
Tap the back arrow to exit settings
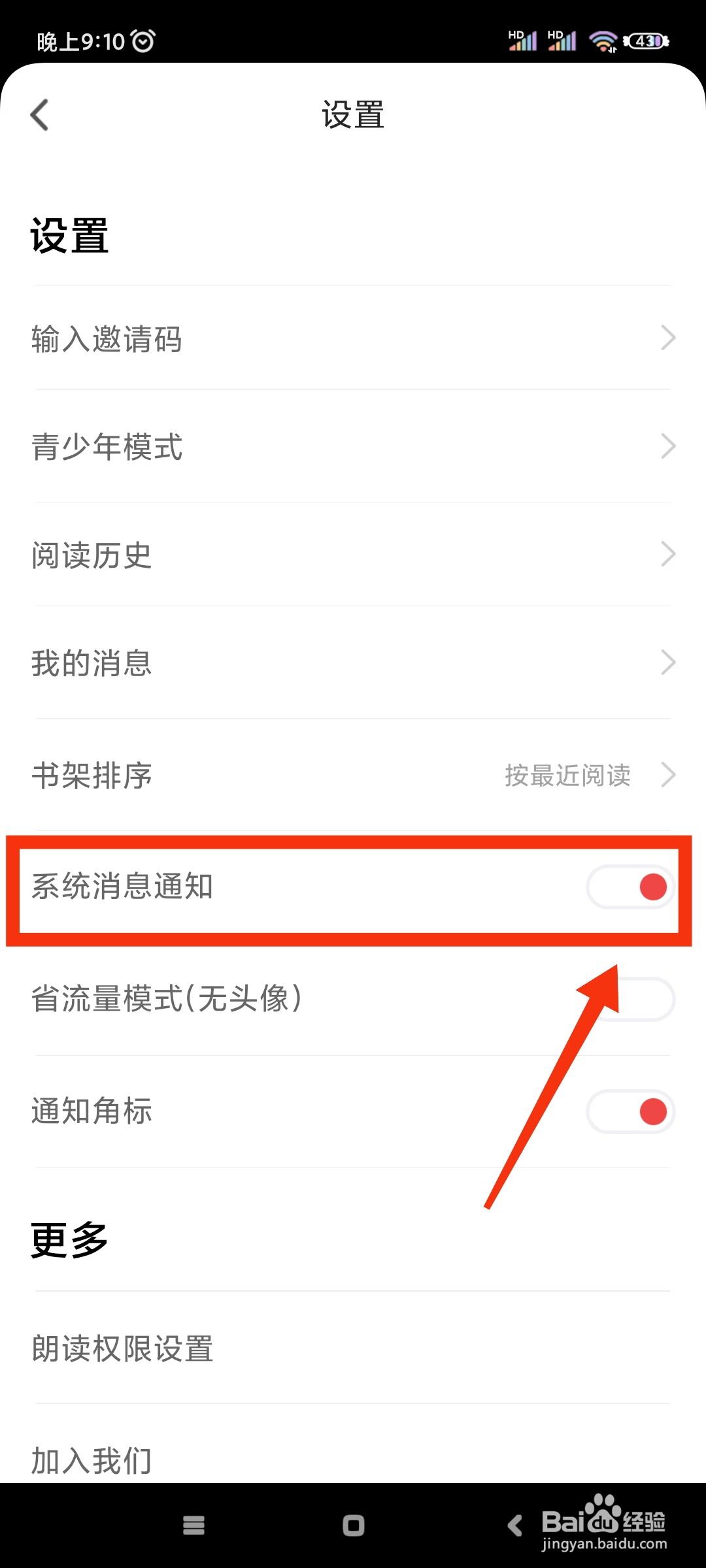coord(41,114)
